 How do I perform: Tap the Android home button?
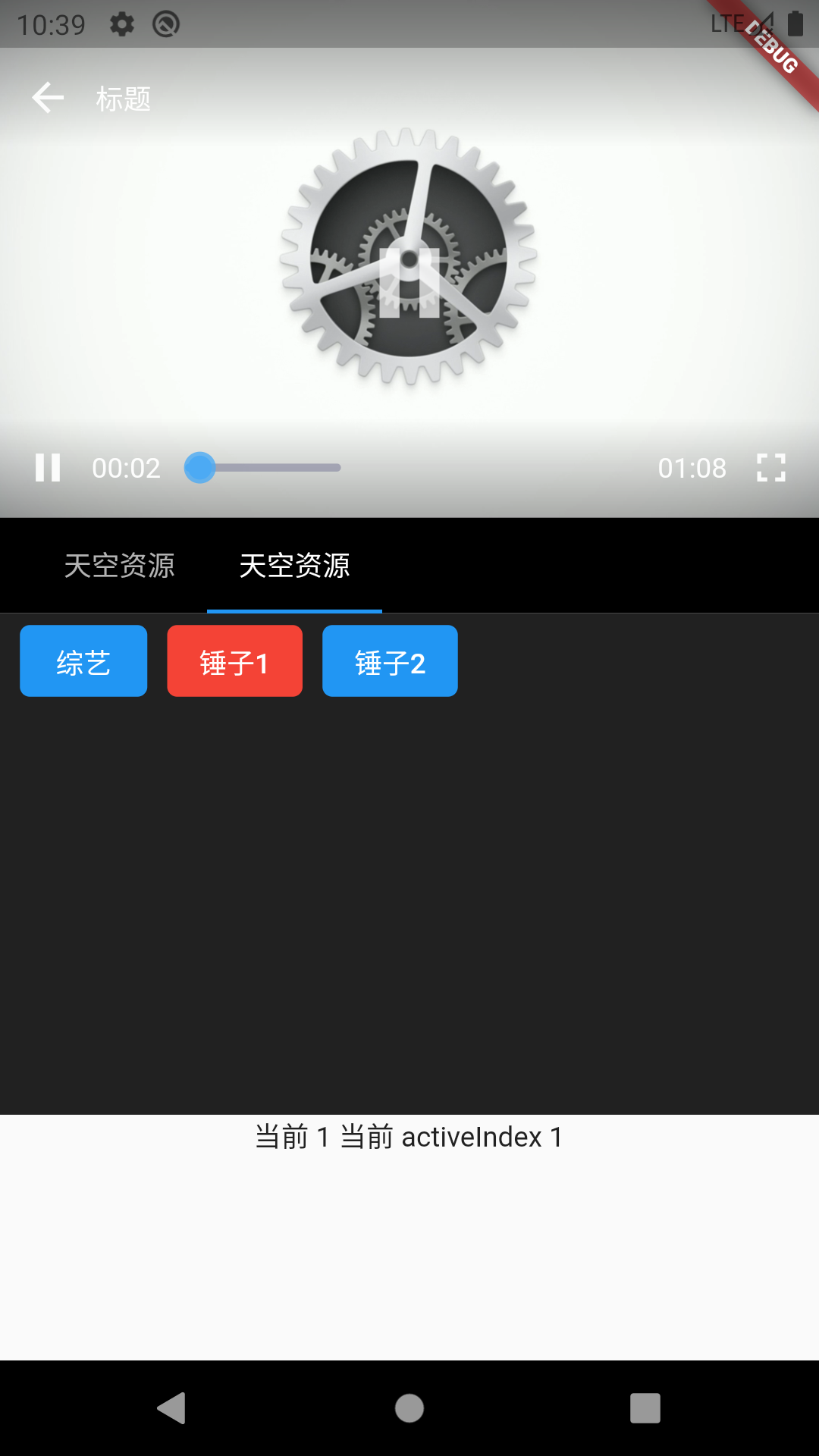[x=409, y=1409]
